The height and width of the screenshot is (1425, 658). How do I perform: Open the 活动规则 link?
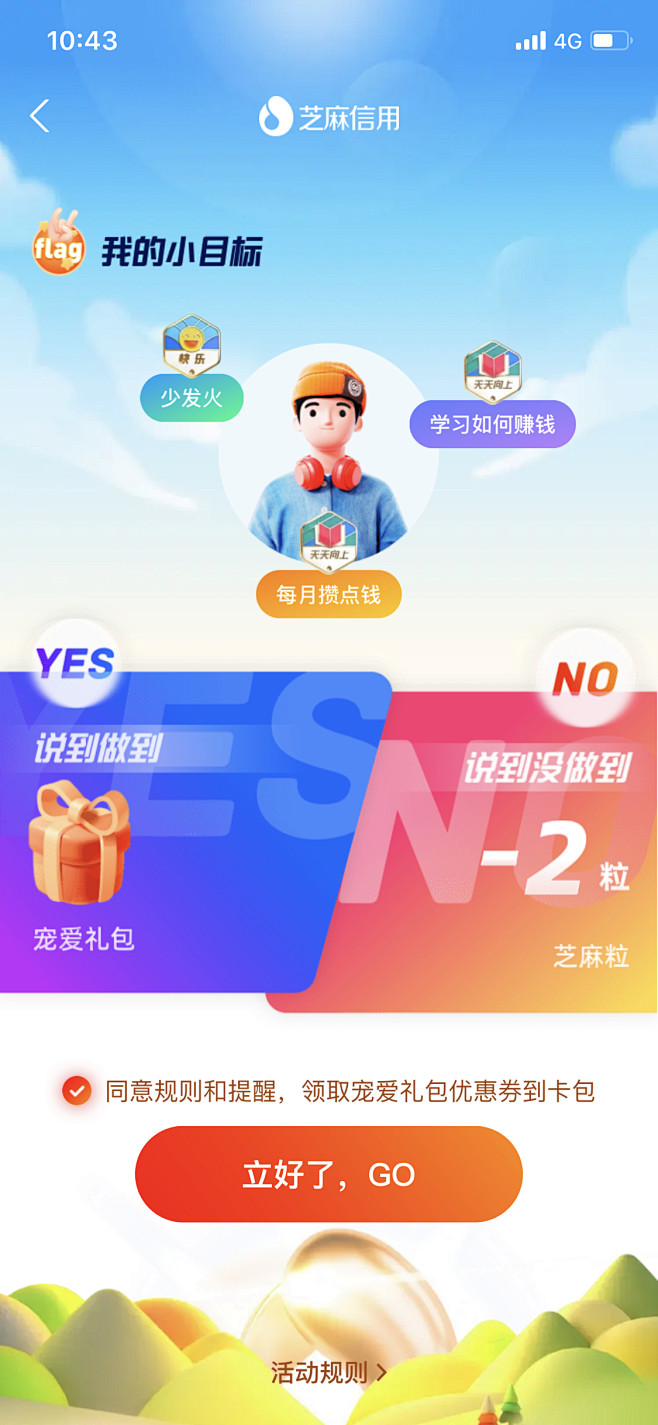[328, 1372]
